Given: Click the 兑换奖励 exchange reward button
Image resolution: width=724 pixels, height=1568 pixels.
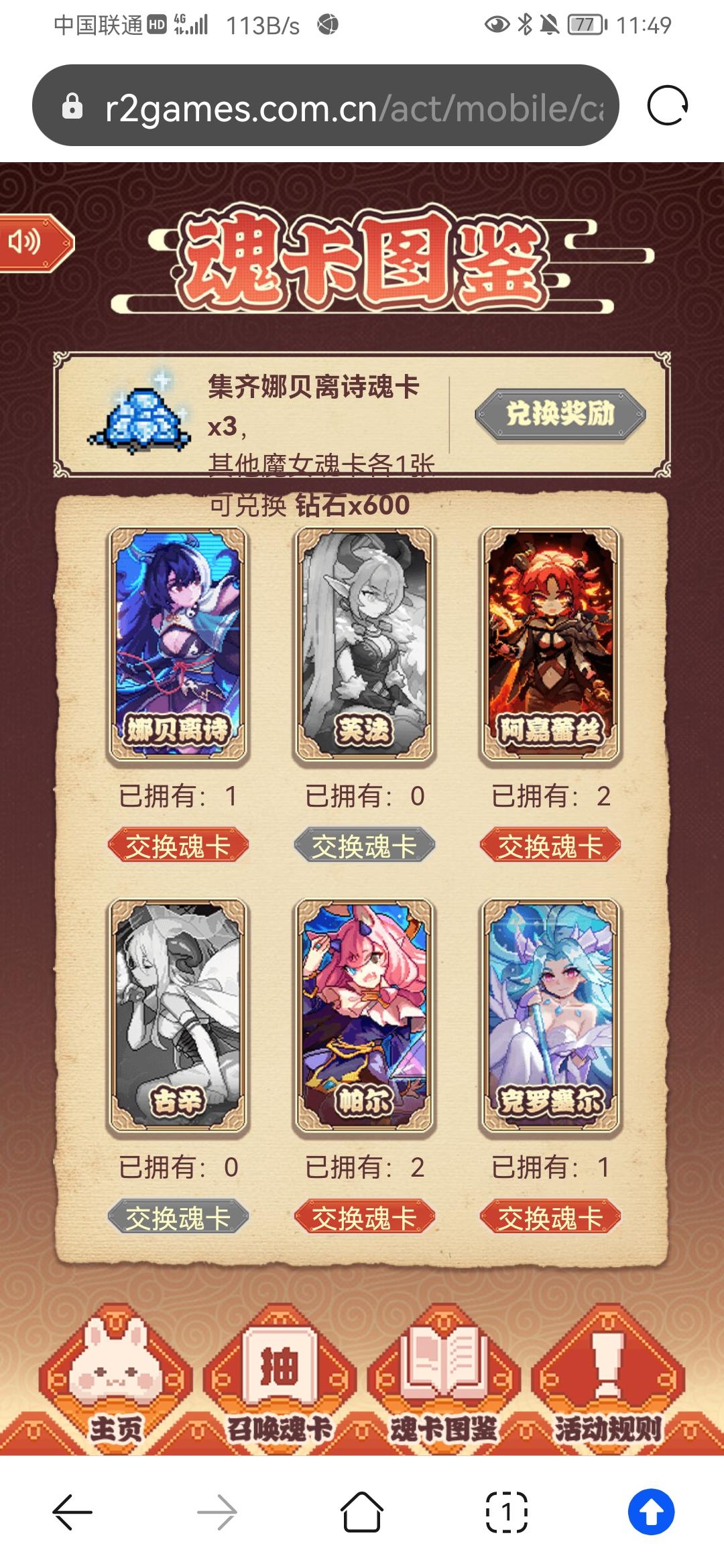Looking at the screenshot, I should click(562, 415).
